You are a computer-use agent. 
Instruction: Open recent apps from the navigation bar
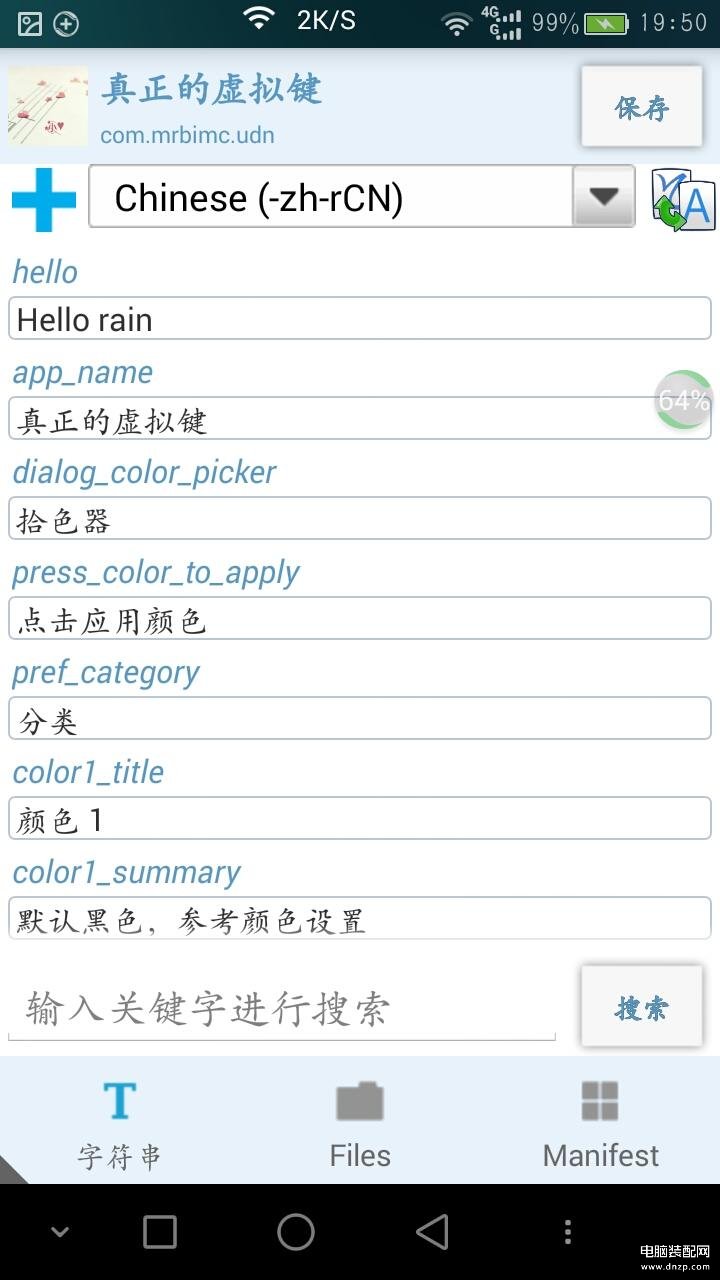click(160, 1232)
